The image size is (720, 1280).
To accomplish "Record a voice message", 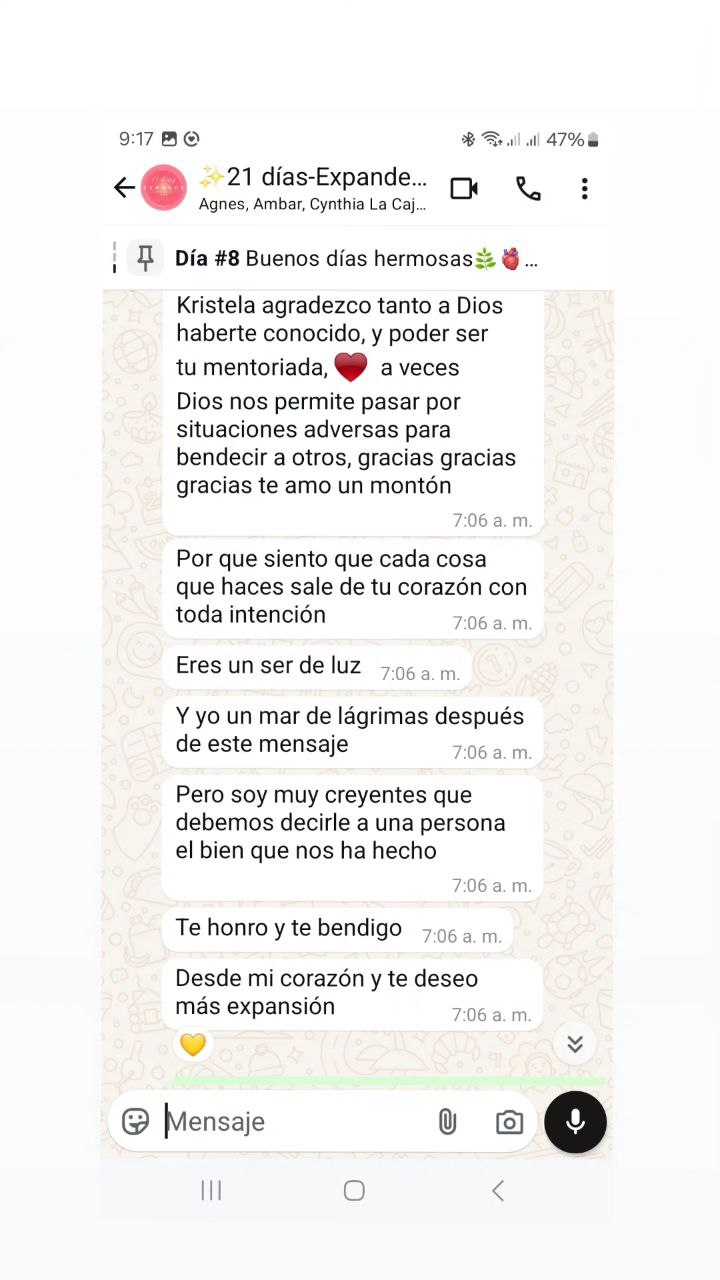I will click(575, 1122).
